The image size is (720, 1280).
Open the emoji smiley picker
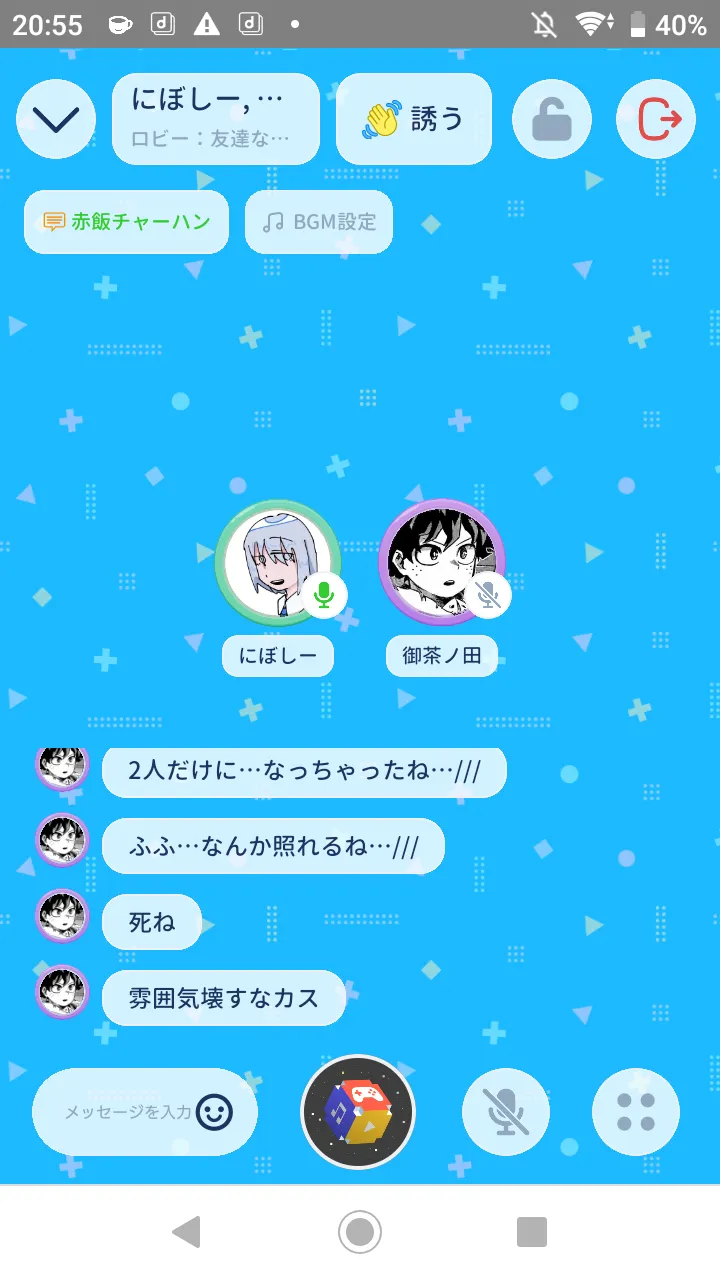click(214, 1111)
